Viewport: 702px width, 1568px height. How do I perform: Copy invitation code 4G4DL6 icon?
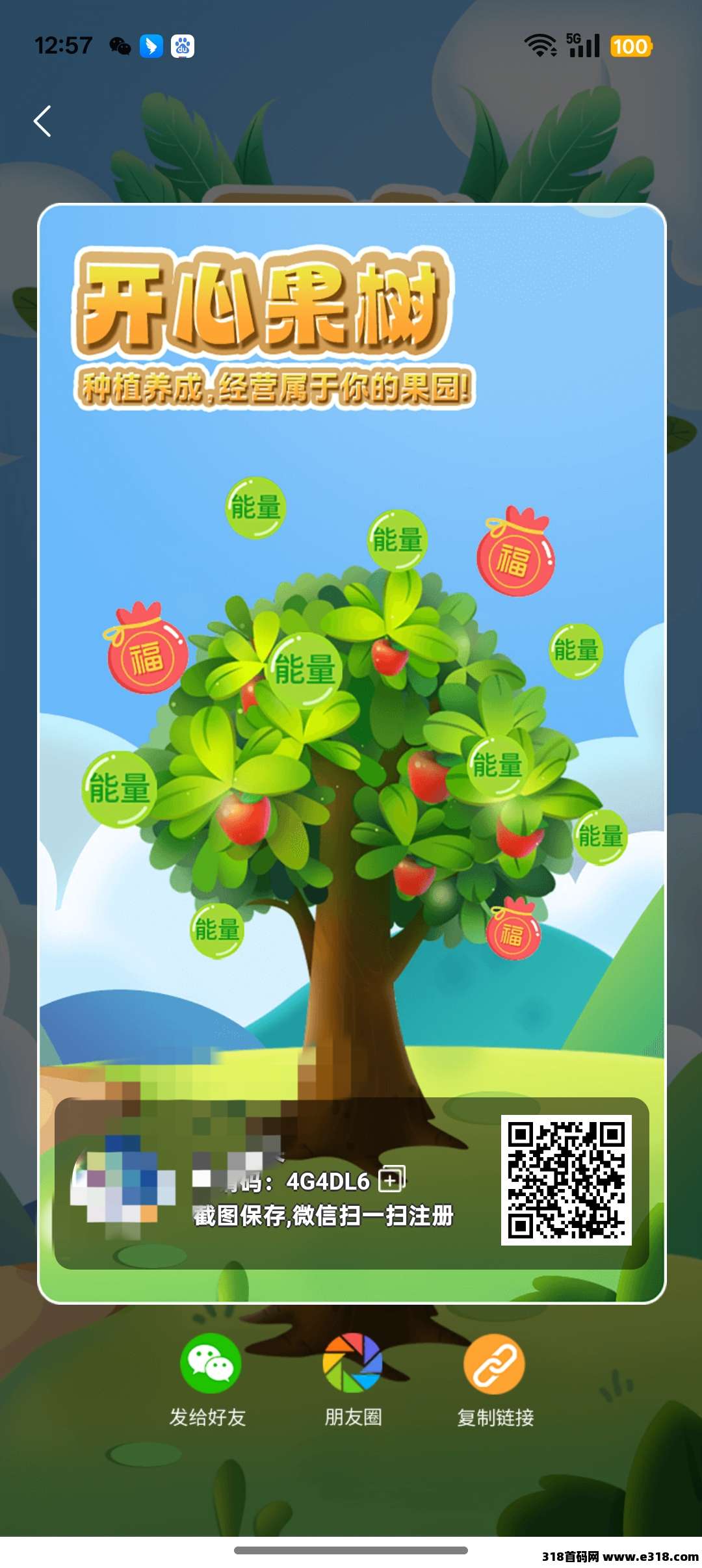[391, 1179]
